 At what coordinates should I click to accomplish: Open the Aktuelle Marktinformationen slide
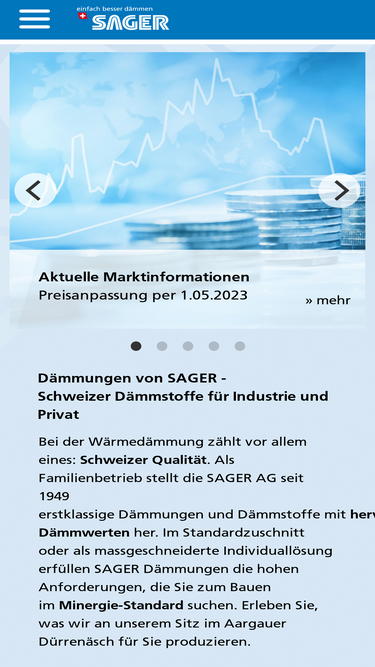coord(144,277)
